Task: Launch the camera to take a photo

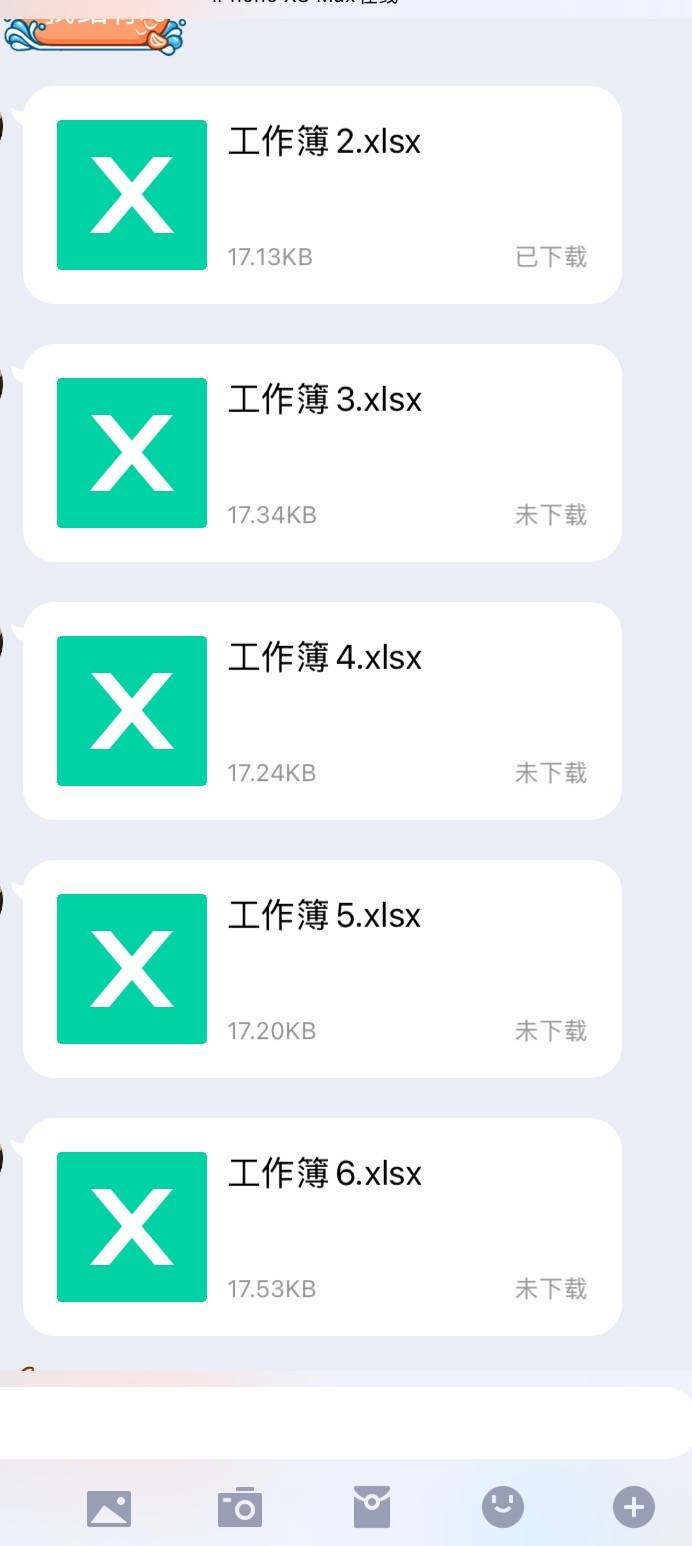Action: click(240, 1508)
